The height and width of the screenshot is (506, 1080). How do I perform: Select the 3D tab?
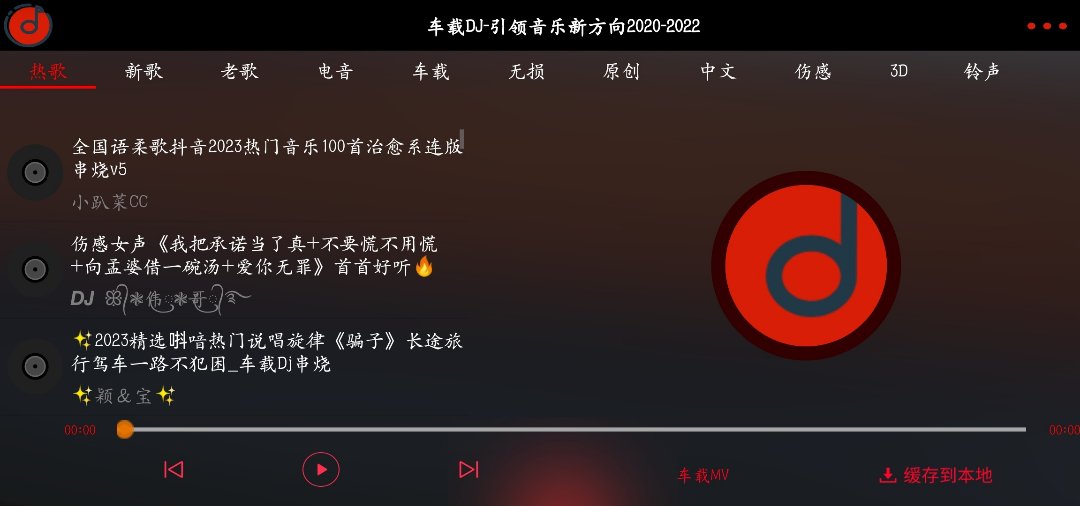(899, 72)
